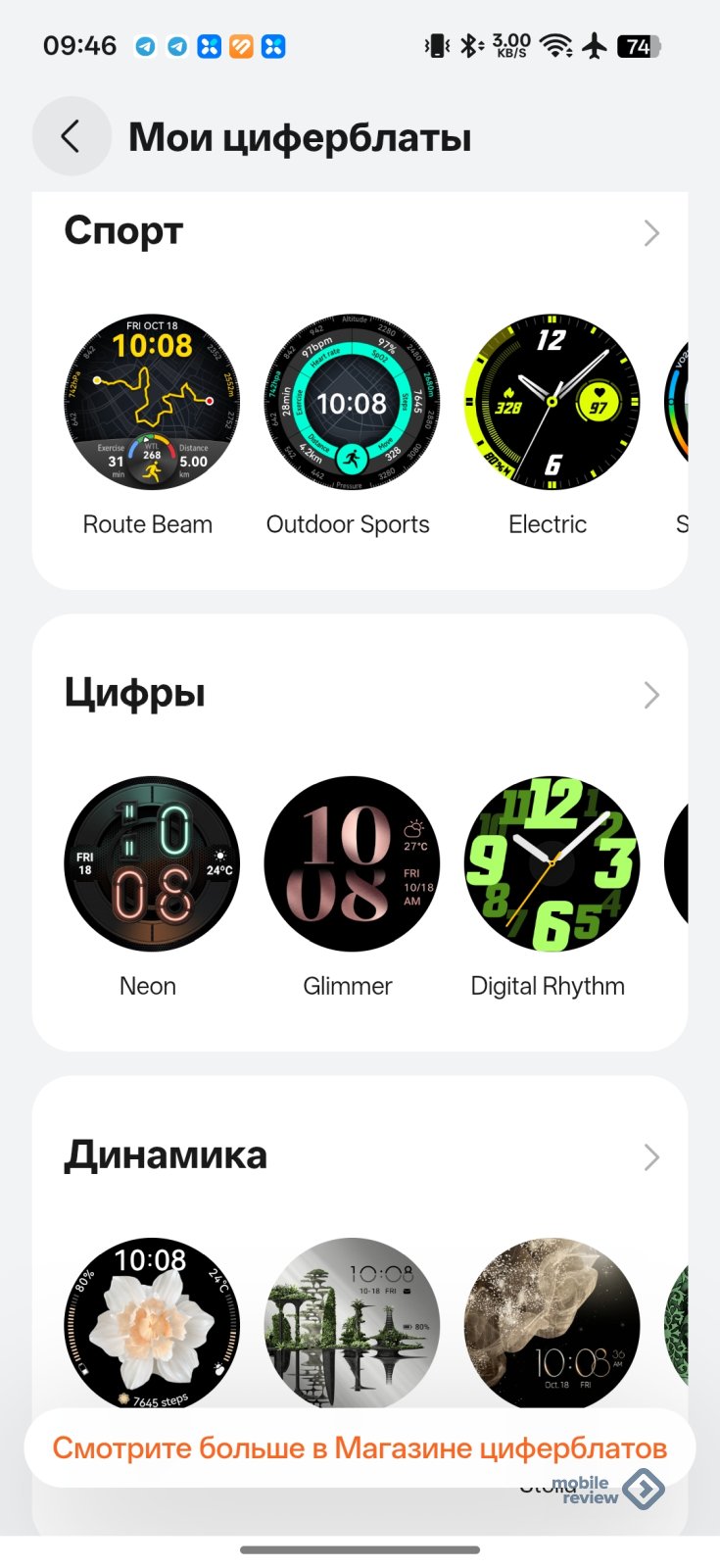Go back from Мои циферблаты
Screen dimensions: 720x1568
coord(71,136)
